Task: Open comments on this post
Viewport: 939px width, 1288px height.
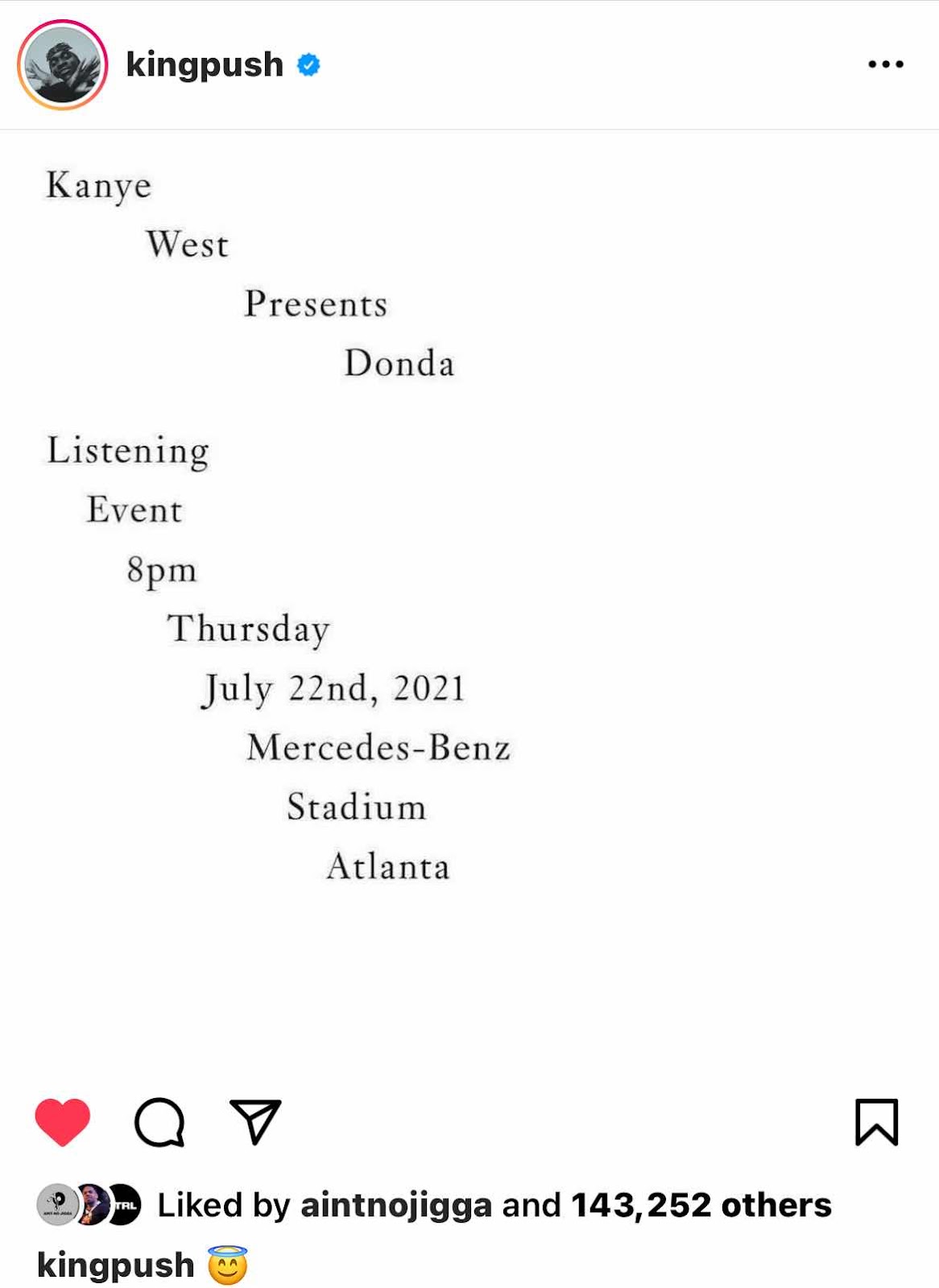Action: (x=159, y=1121)
